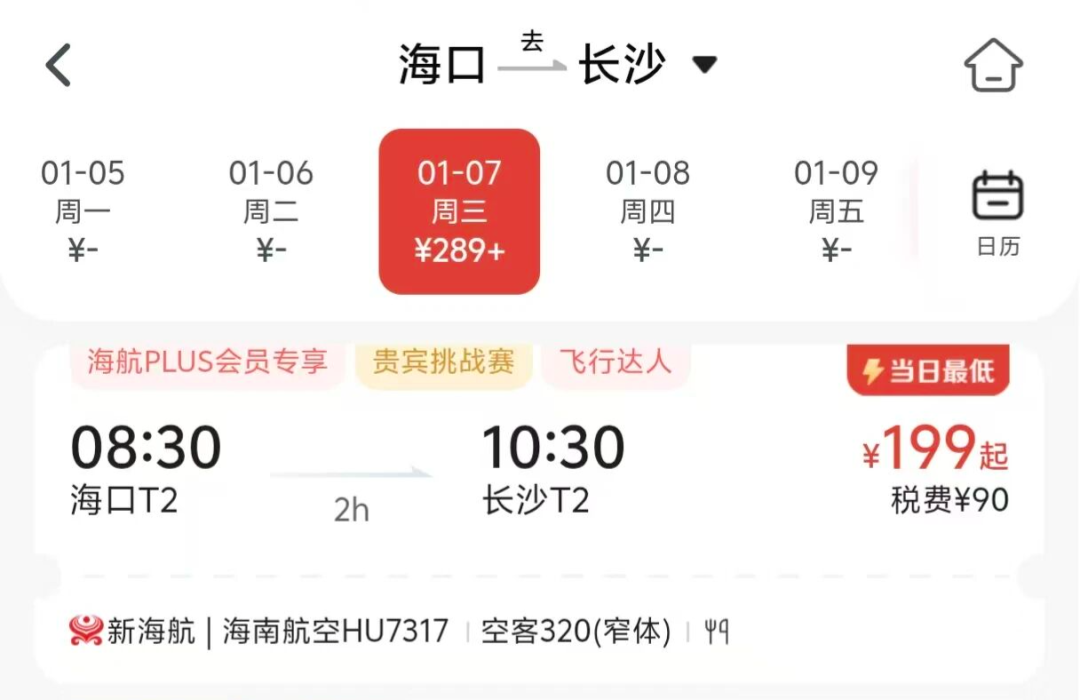This screenshot has height=700, width=1080.
Task: Select the 01-06 周二 date
Action: pyautogui.click(x=271, y=212)
